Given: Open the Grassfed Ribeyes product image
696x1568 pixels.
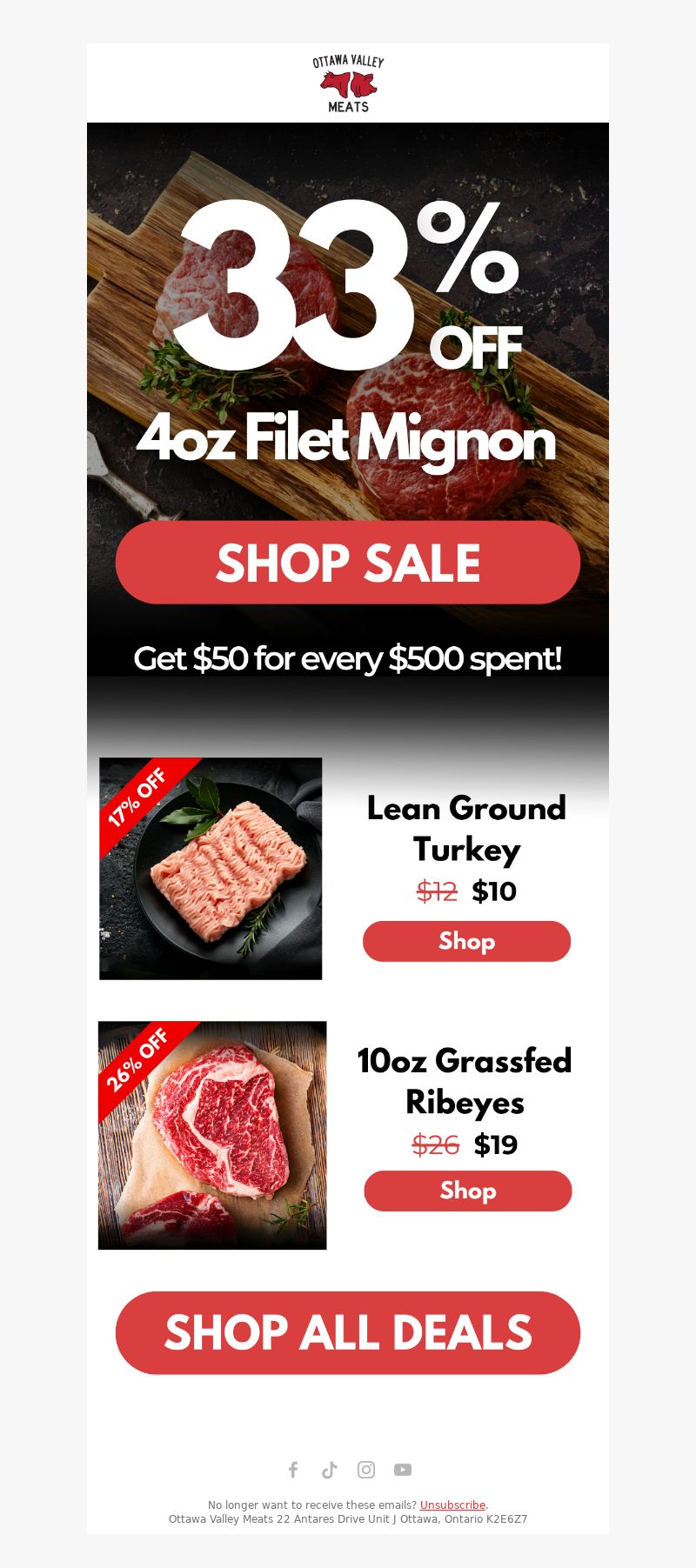Looking at the screenshot, I should tap(212, 1135).
